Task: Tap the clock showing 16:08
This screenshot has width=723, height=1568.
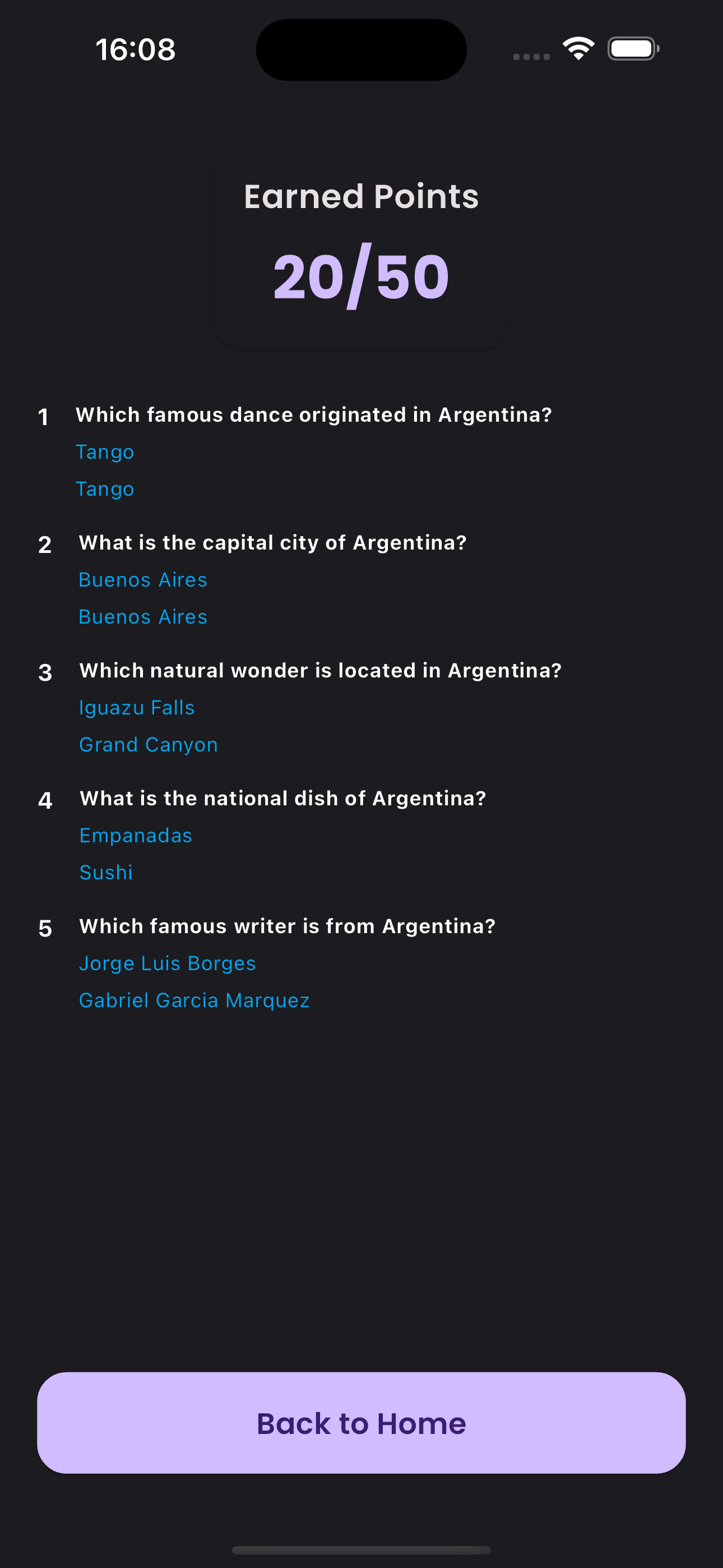Action: (x=135, y=50)
